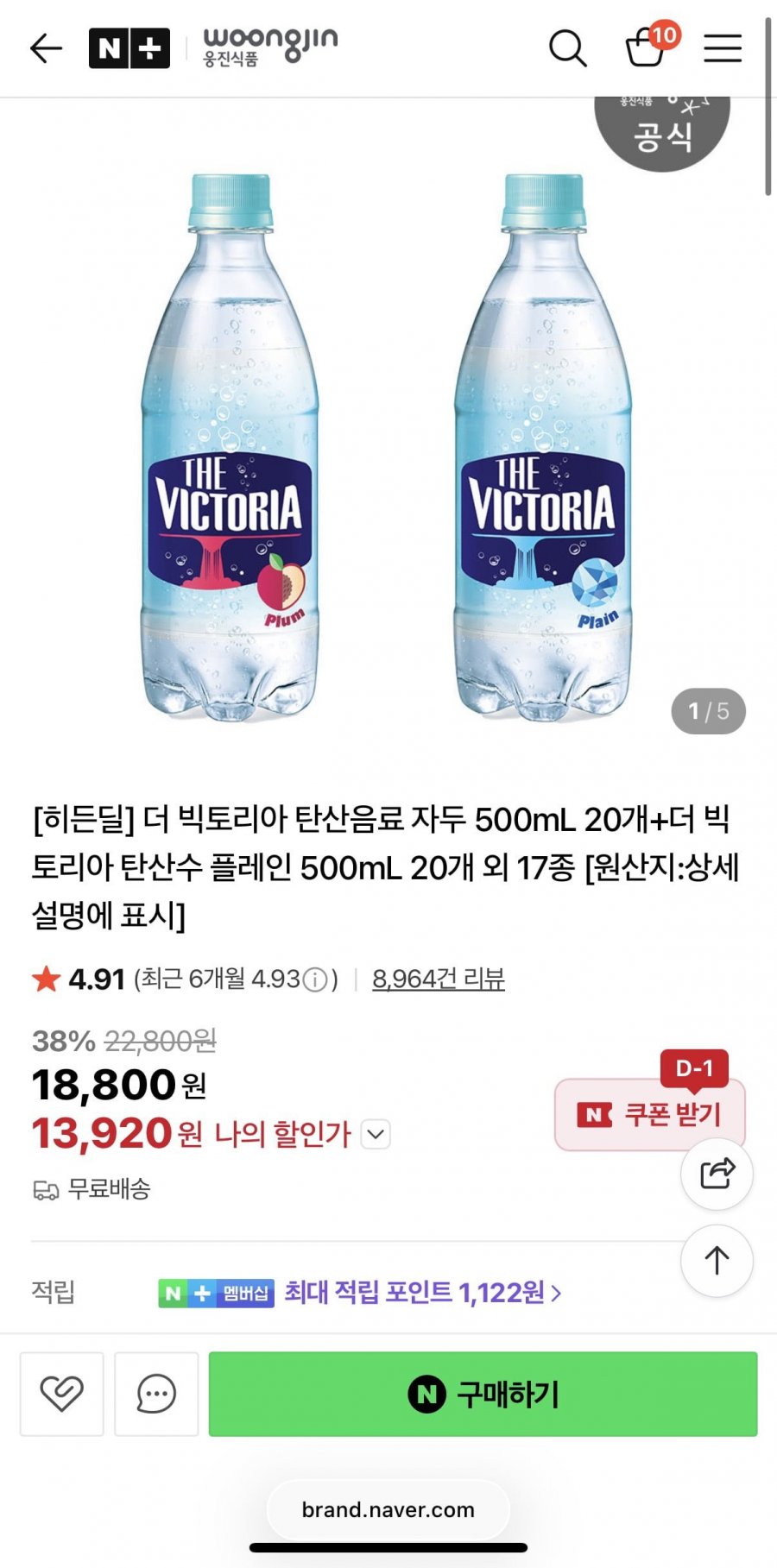Open the N+ Naver Plus store logo
777x1568 pixels.
click(129, 48)
